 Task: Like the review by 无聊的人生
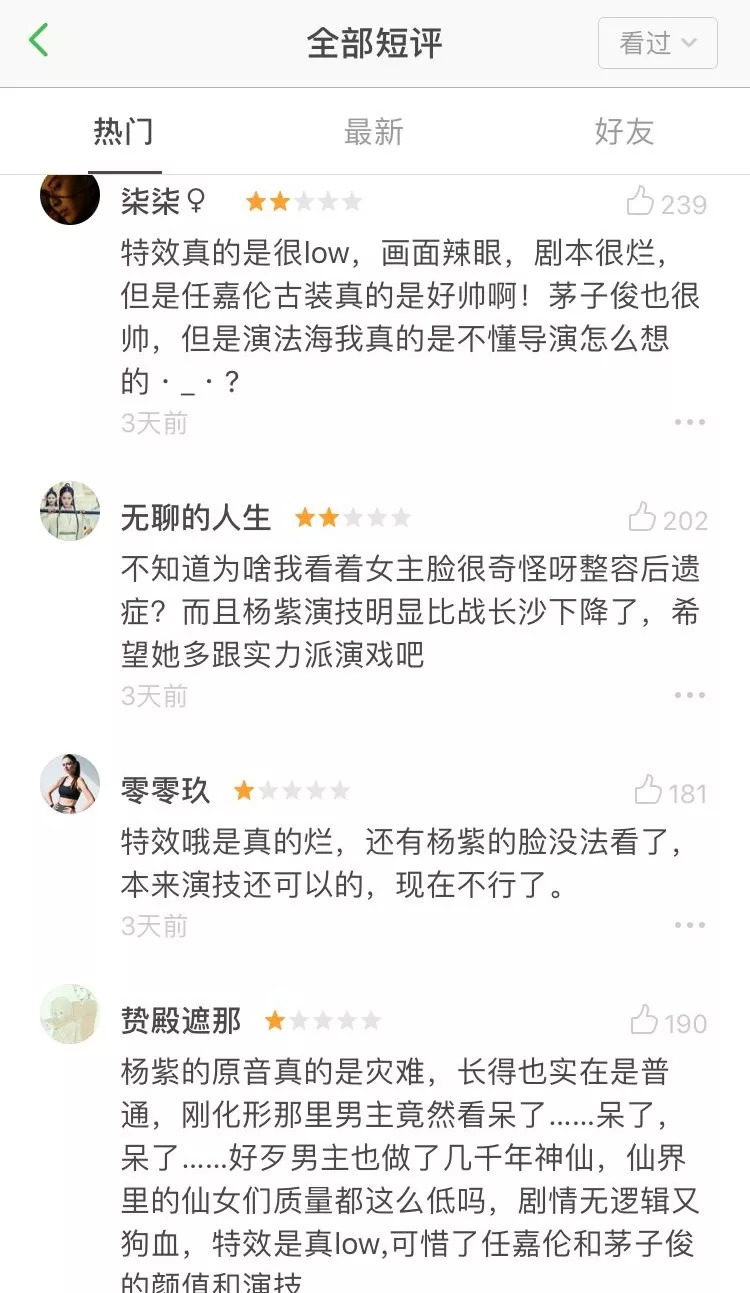pyautogui.click(x=643, y=518)
